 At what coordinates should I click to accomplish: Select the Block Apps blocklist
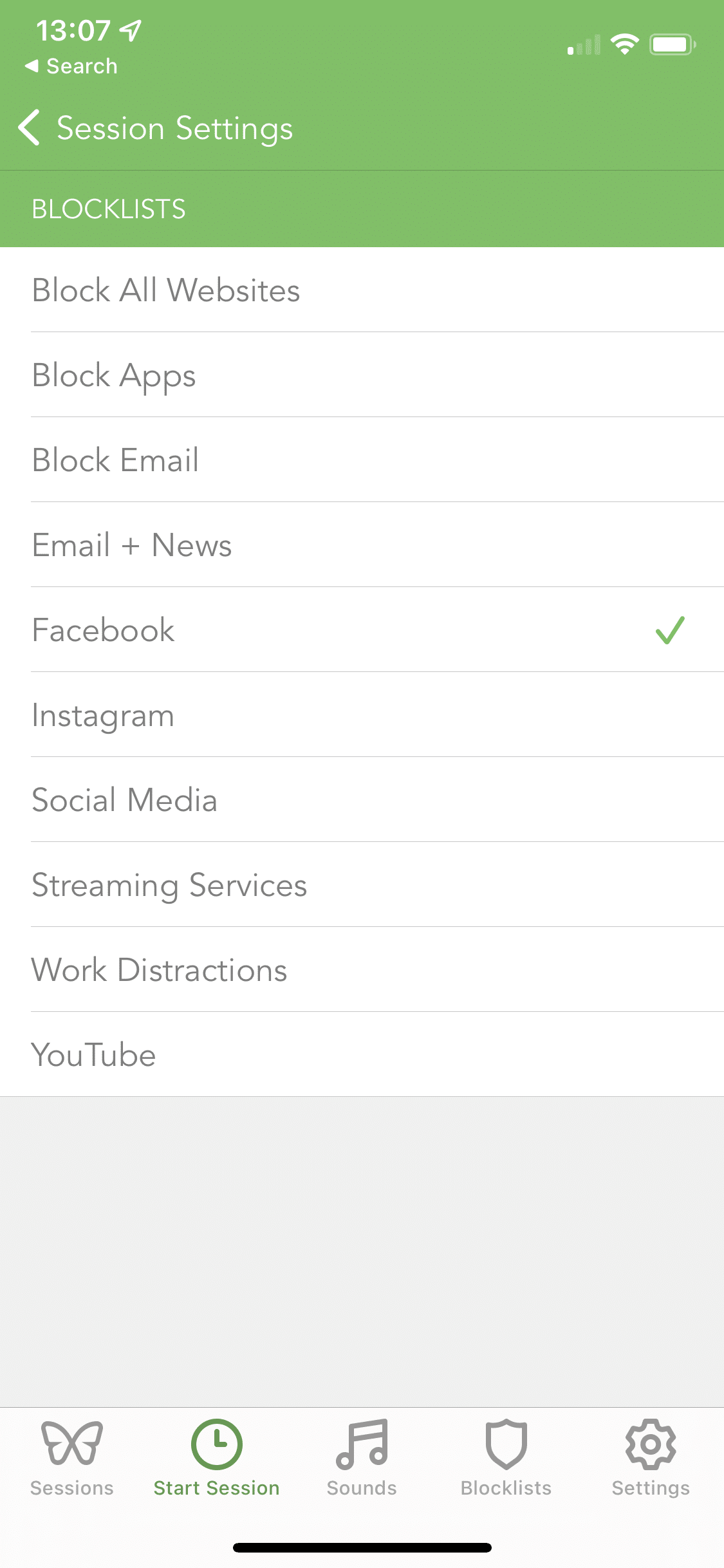click(362, 375)
